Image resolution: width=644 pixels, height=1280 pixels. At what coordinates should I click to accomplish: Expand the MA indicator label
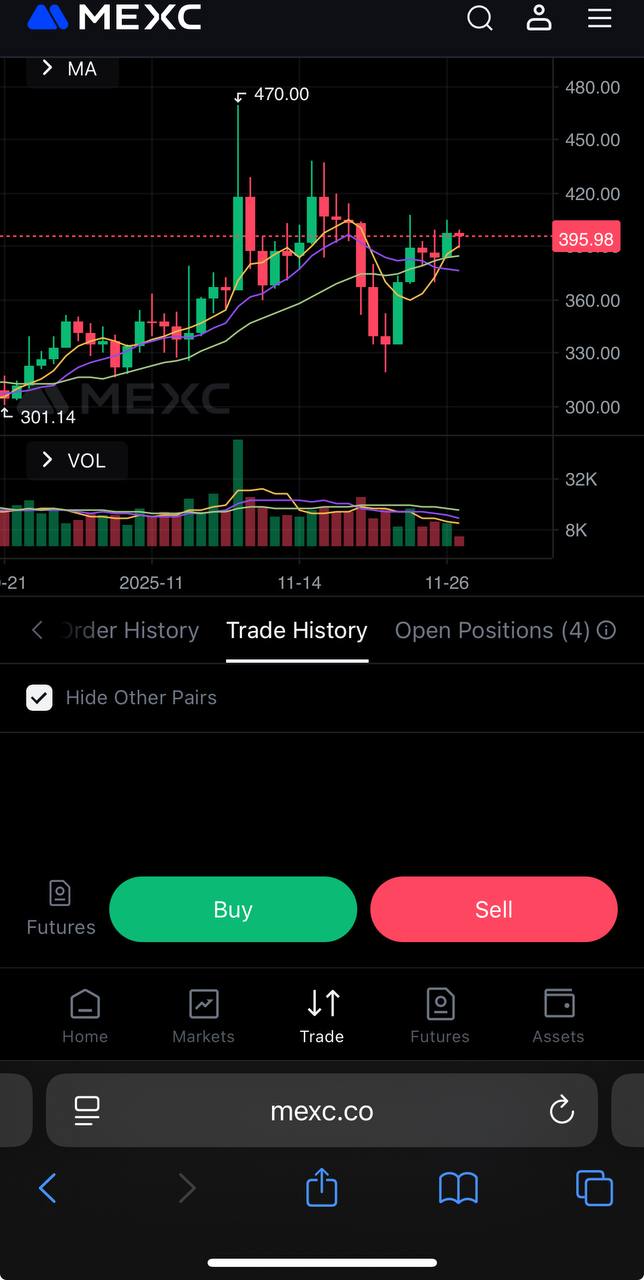(70, 69)
